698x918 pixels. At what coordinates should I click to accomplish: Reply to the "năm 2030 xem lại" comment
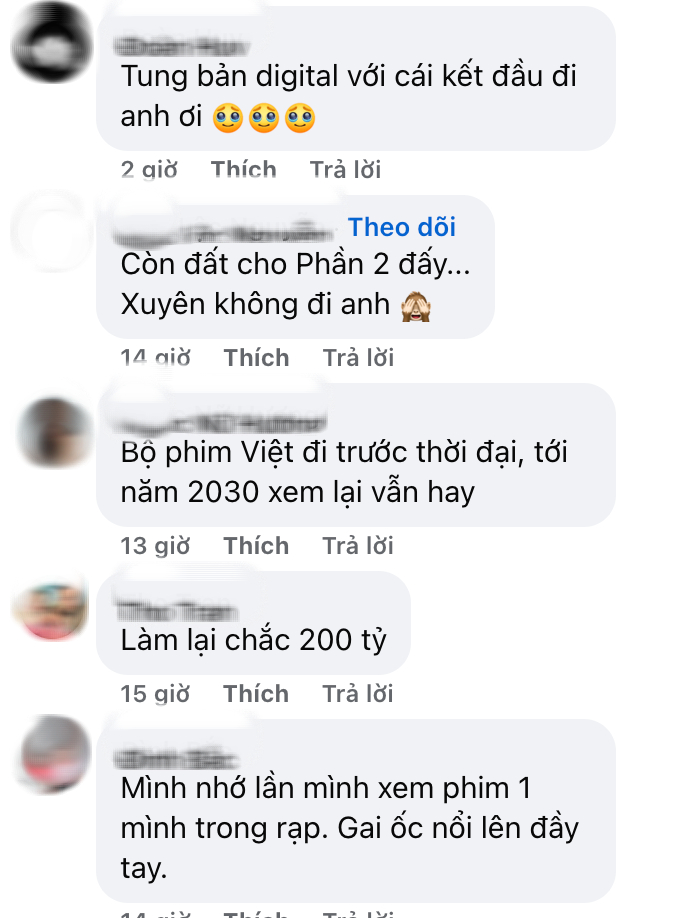click(358, 546)
